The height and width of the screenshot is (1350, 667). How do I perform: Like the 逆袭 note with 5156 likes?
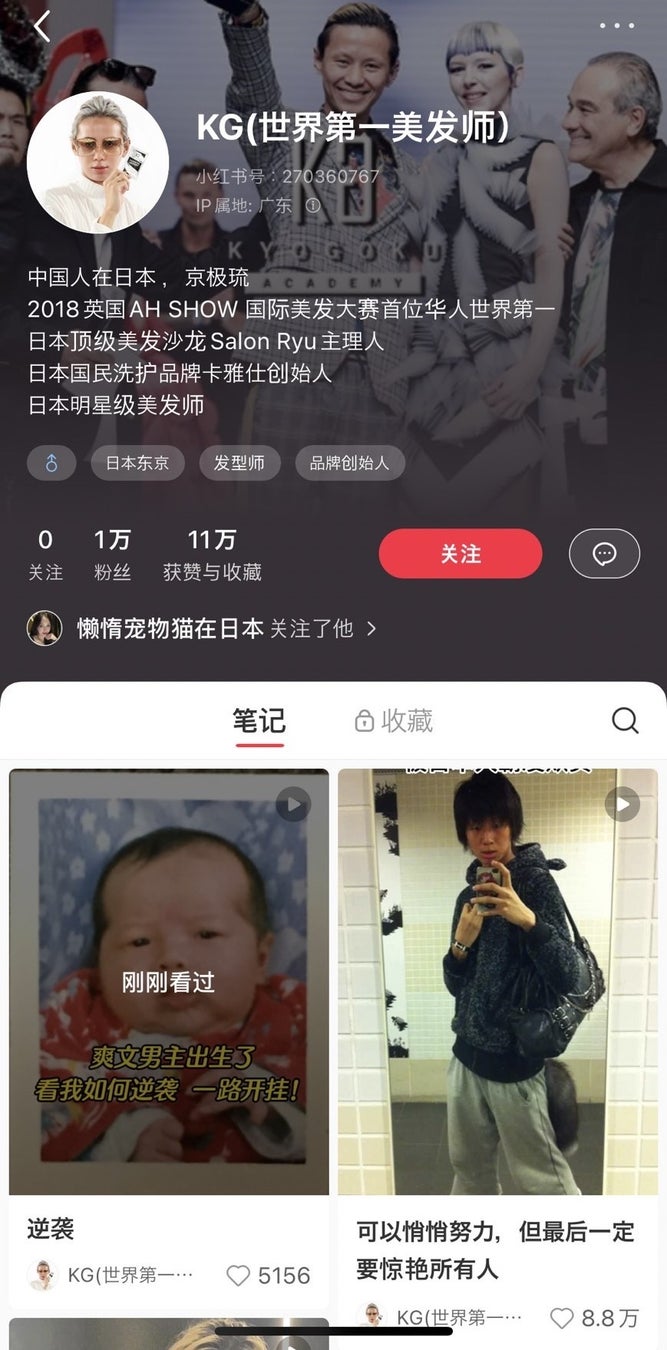click(238, 1275)
